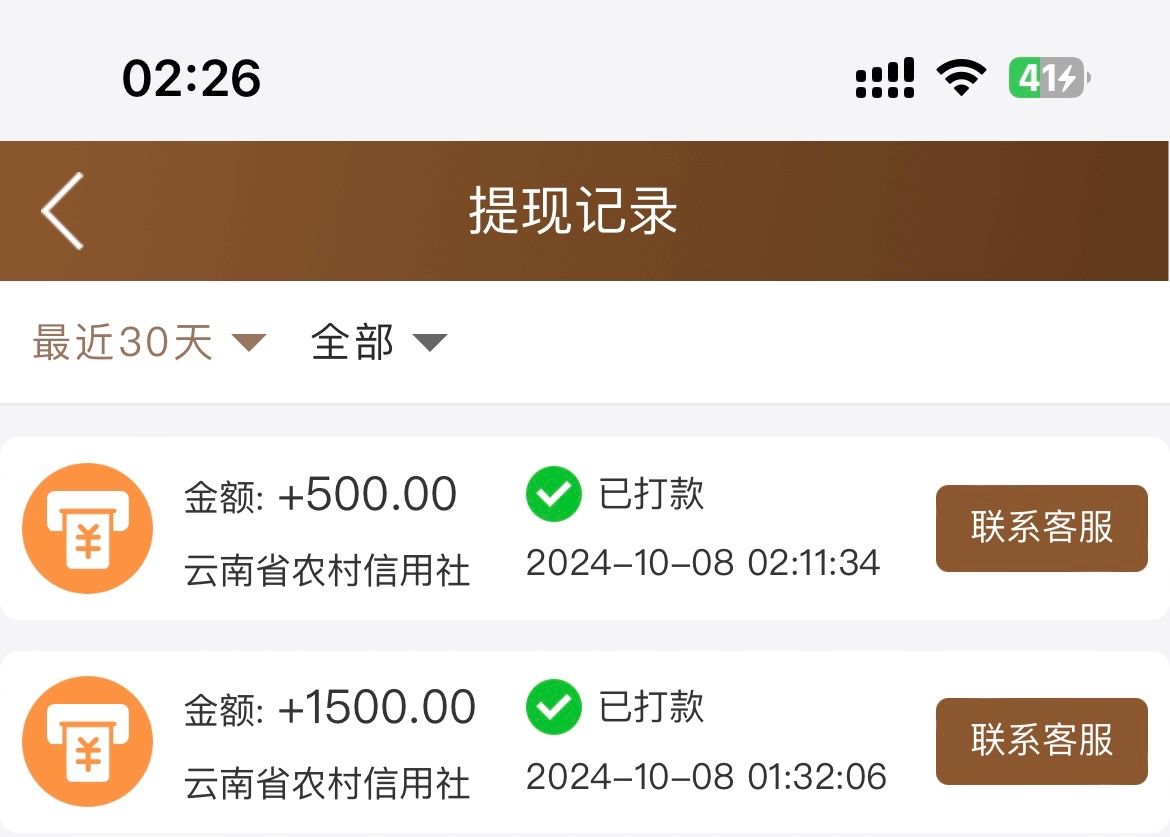Open the 最近30天 date range dropdown
This screenshot has height=837, width=1170.
click(x=149, y=343)
